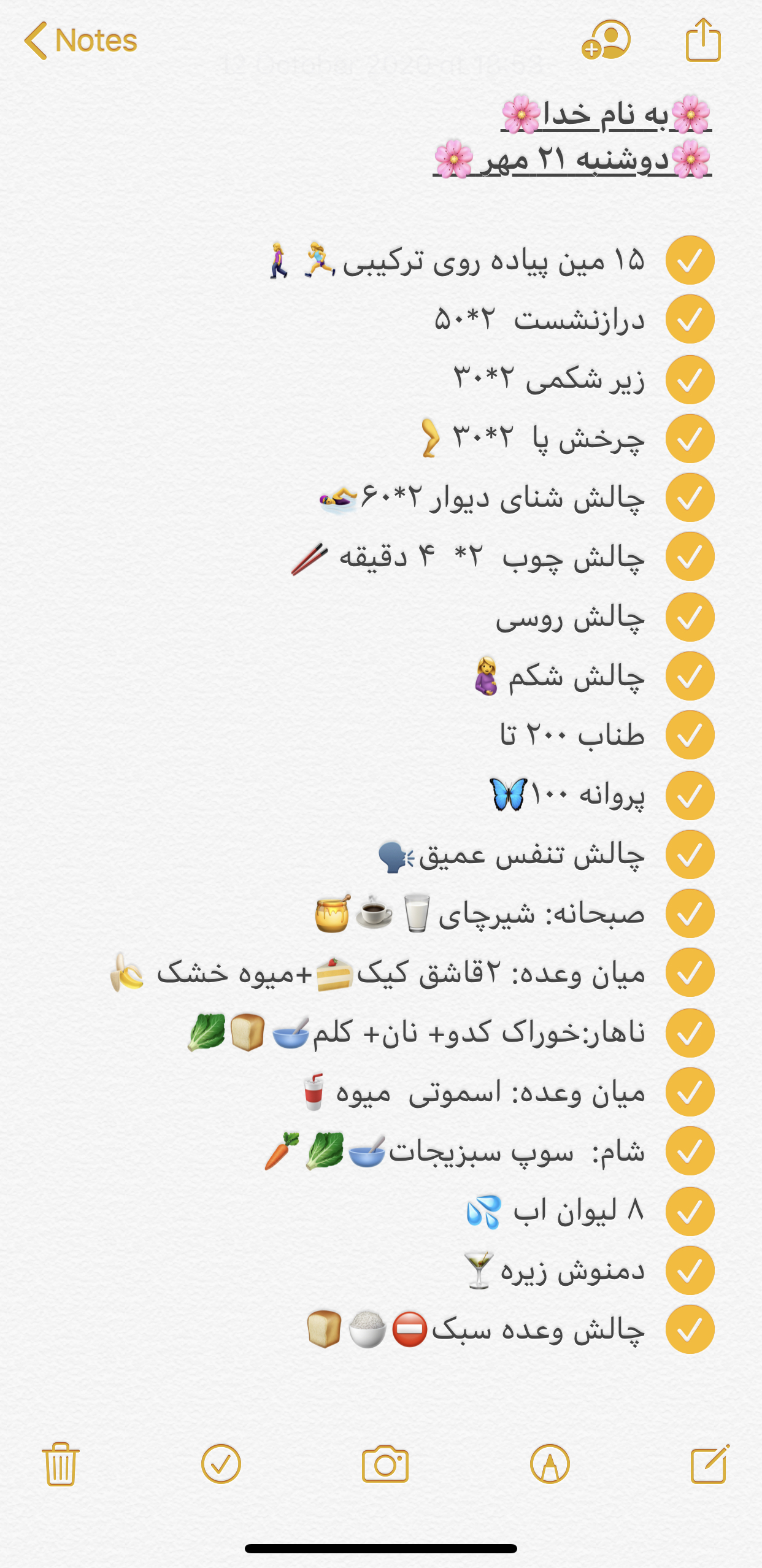The image size is (762, 1568).
Task: Open the add people collaboration icon
Action: 606,41
